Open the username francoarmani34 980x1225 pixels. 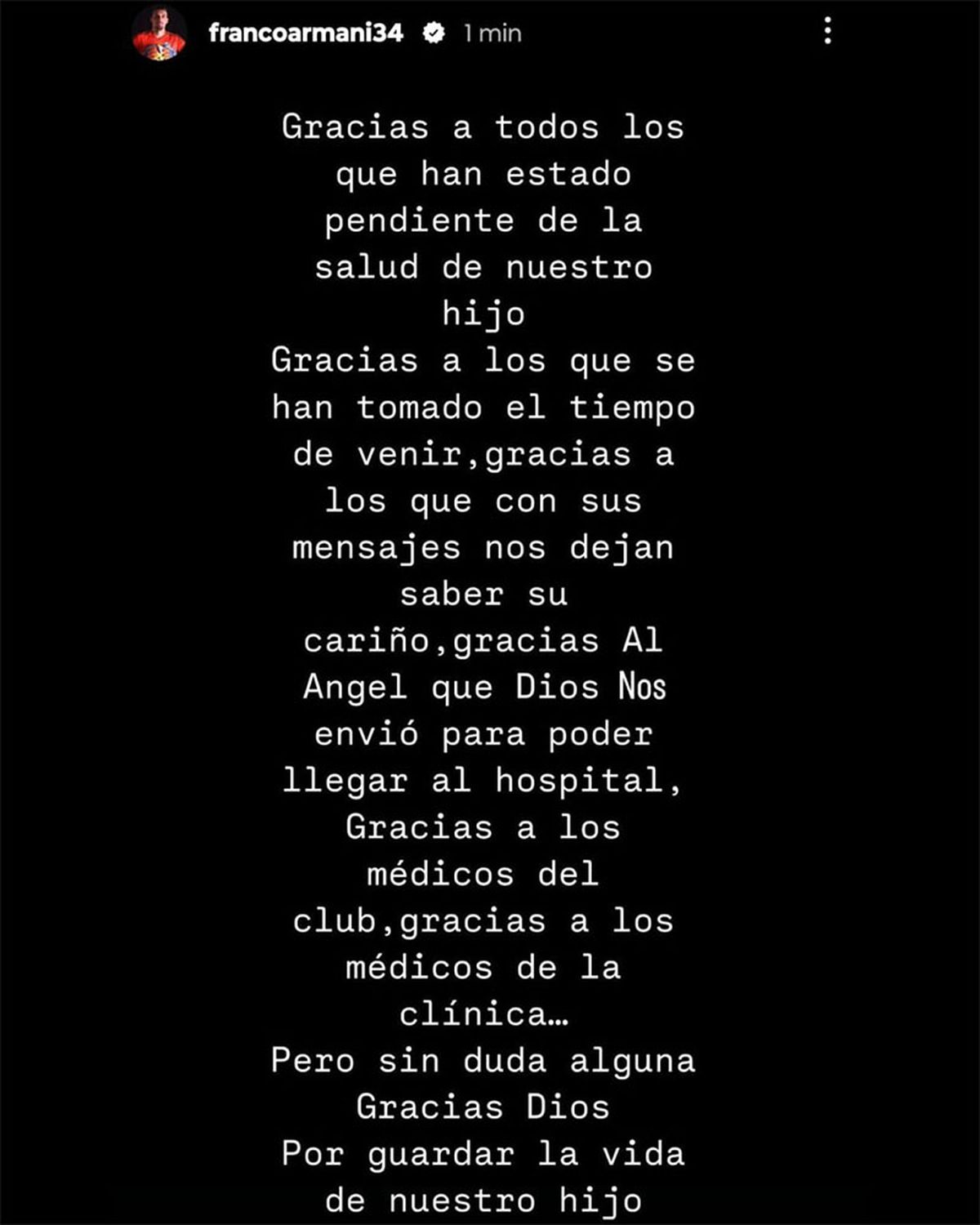305,33
